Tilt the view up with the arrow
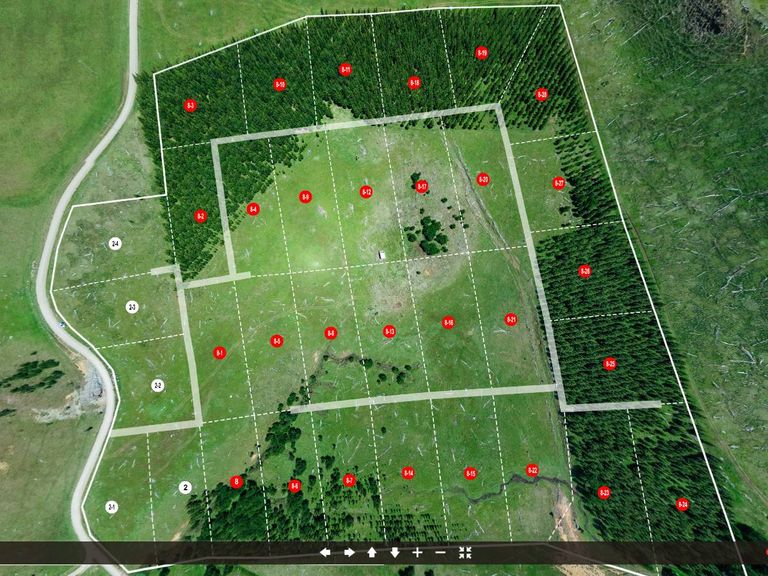The width and height of the screenshot is (768, 576). coord(372,552)
